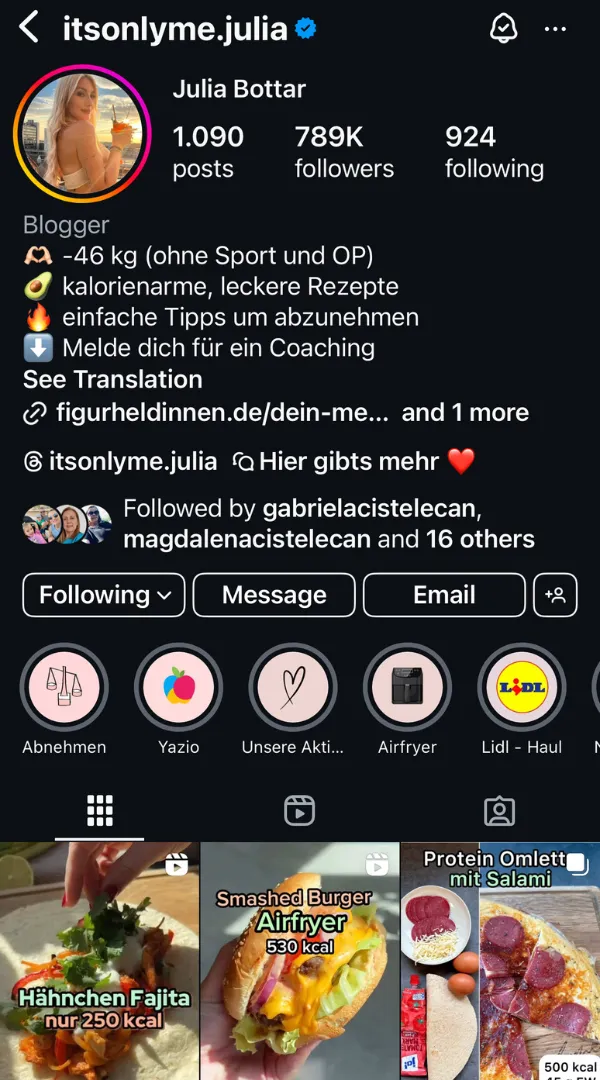Viewport: 600px width, 1080px height.
Task: Tap the Email button
Action: (444, 595)
